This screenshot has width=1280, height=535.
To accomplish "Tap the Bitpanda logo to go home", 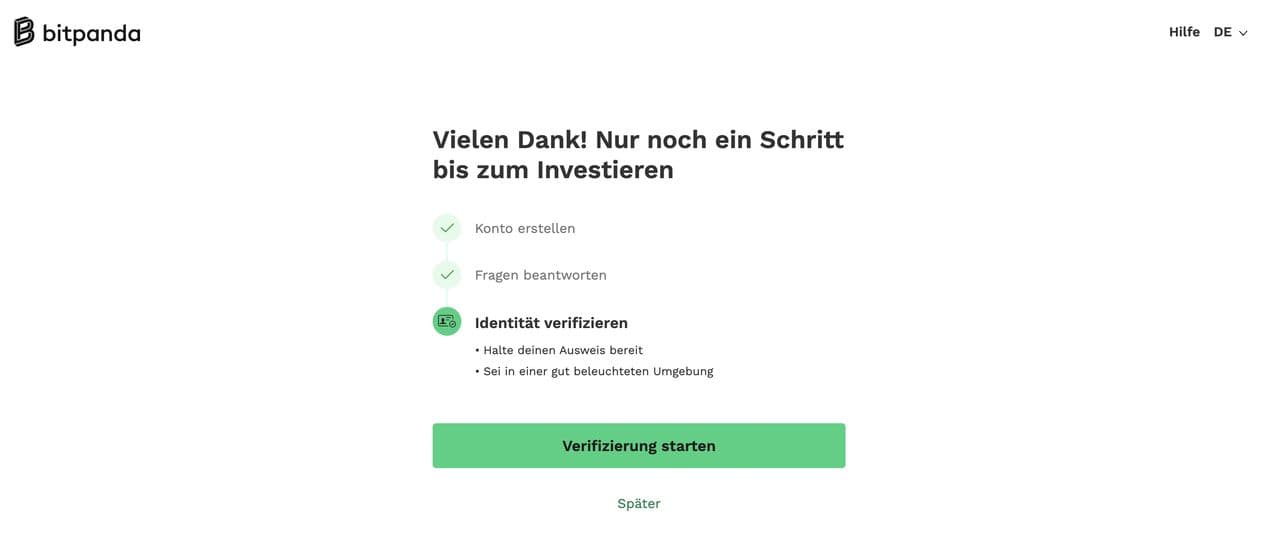I will [x=77, y=32].
